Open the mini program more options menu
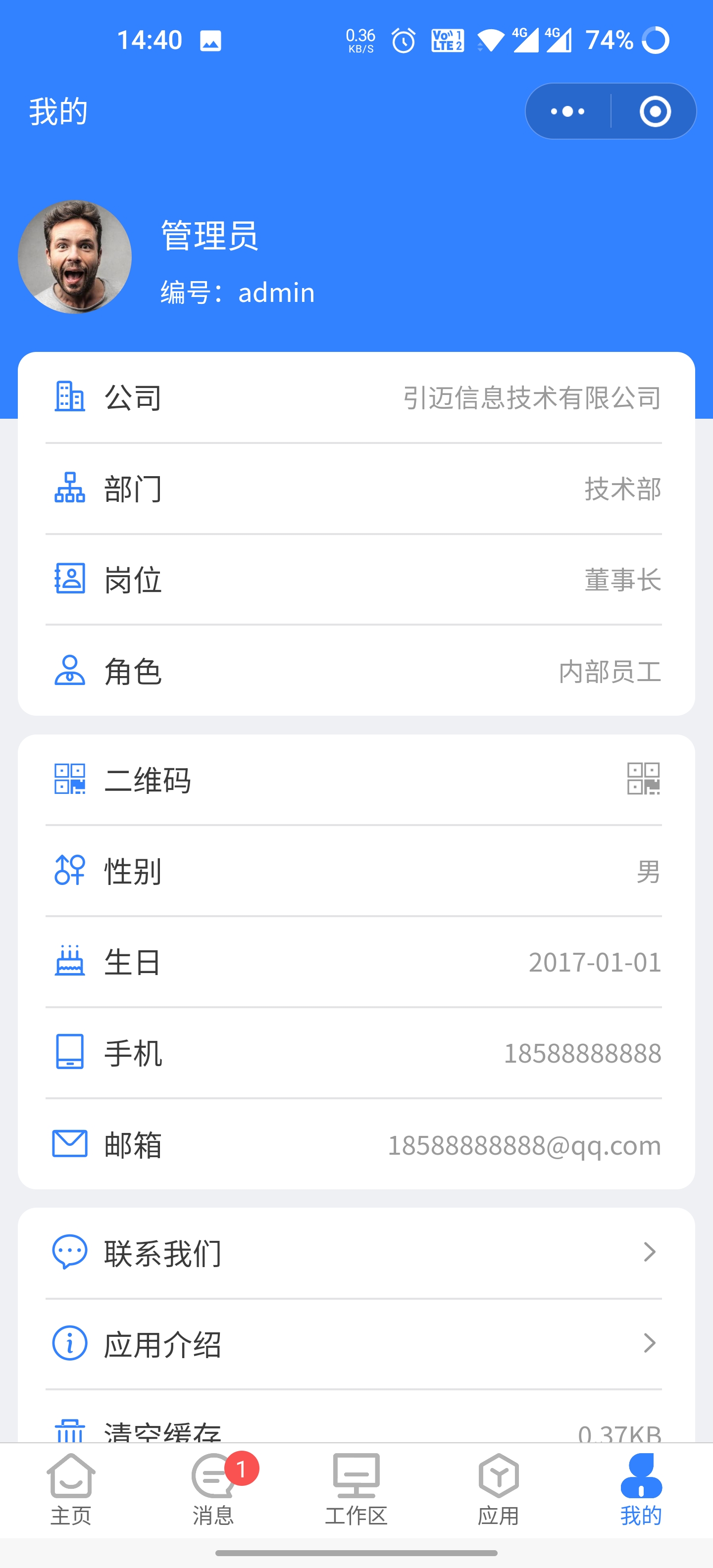 [x=567, y=111]
